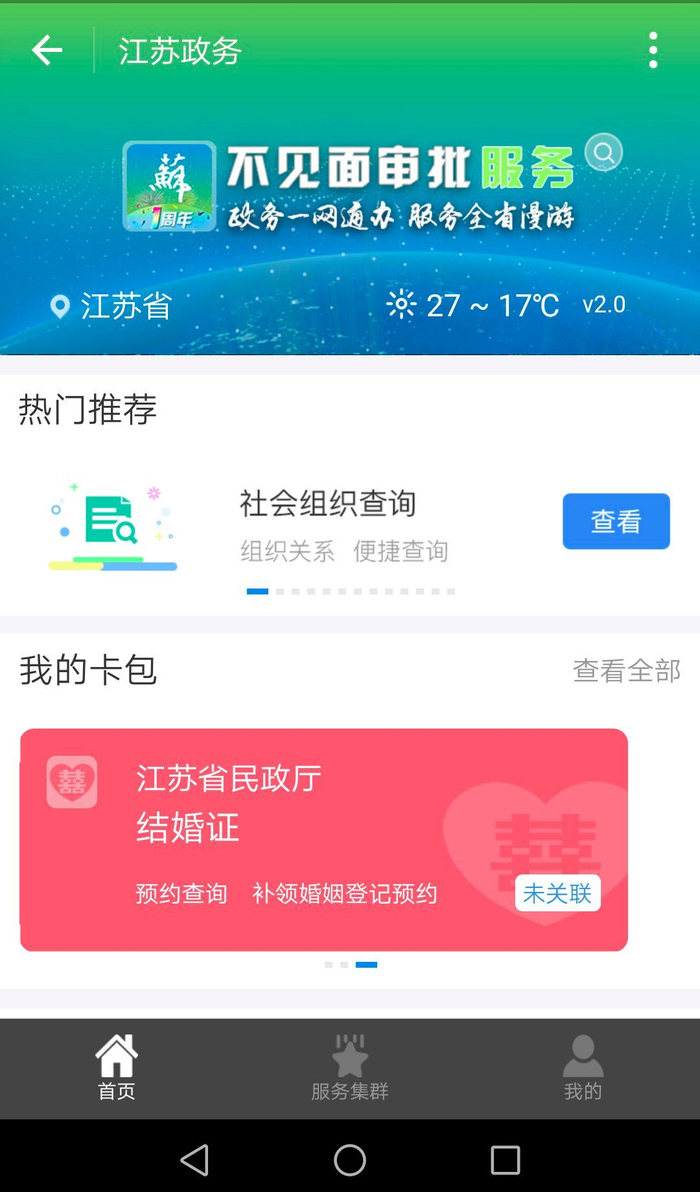Tap 查看 for 社会组织查询
Viewport: 700px width, 1192px height.
(x=616, y=521)
